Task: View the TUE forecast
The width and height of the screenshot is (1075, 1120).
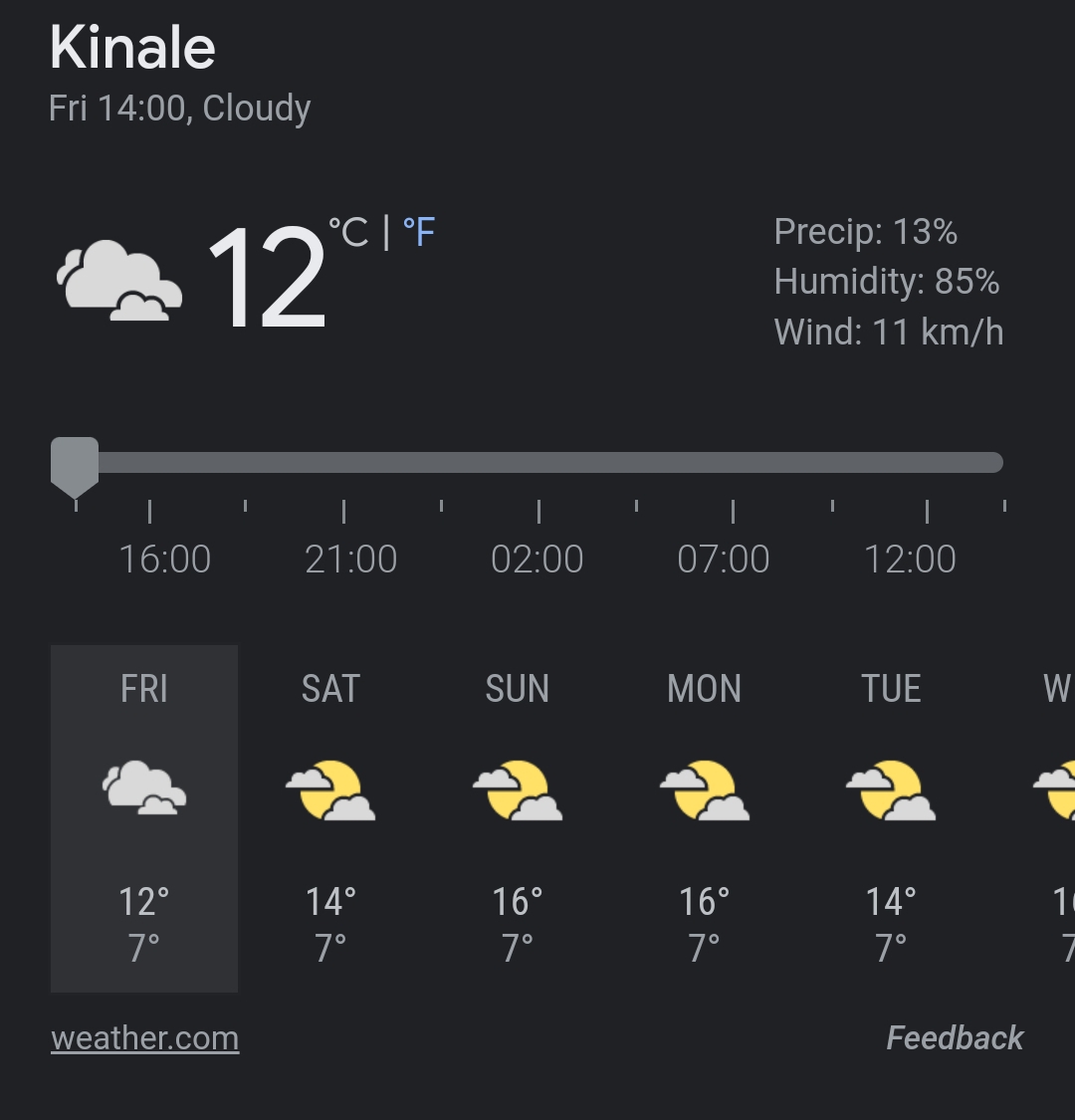Action: point(891,816)
